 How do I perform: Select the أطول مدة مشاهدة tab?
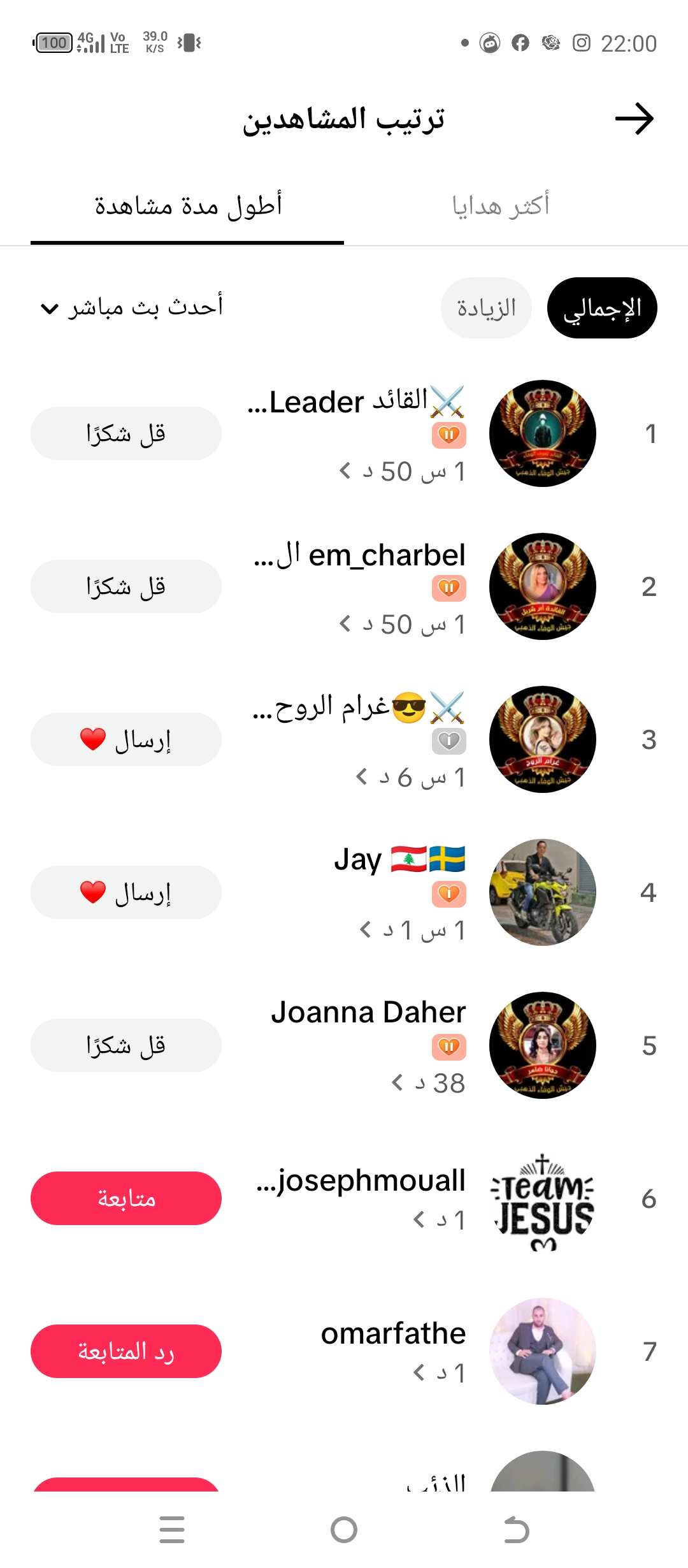pyautogui.click(x=188, y=206)
